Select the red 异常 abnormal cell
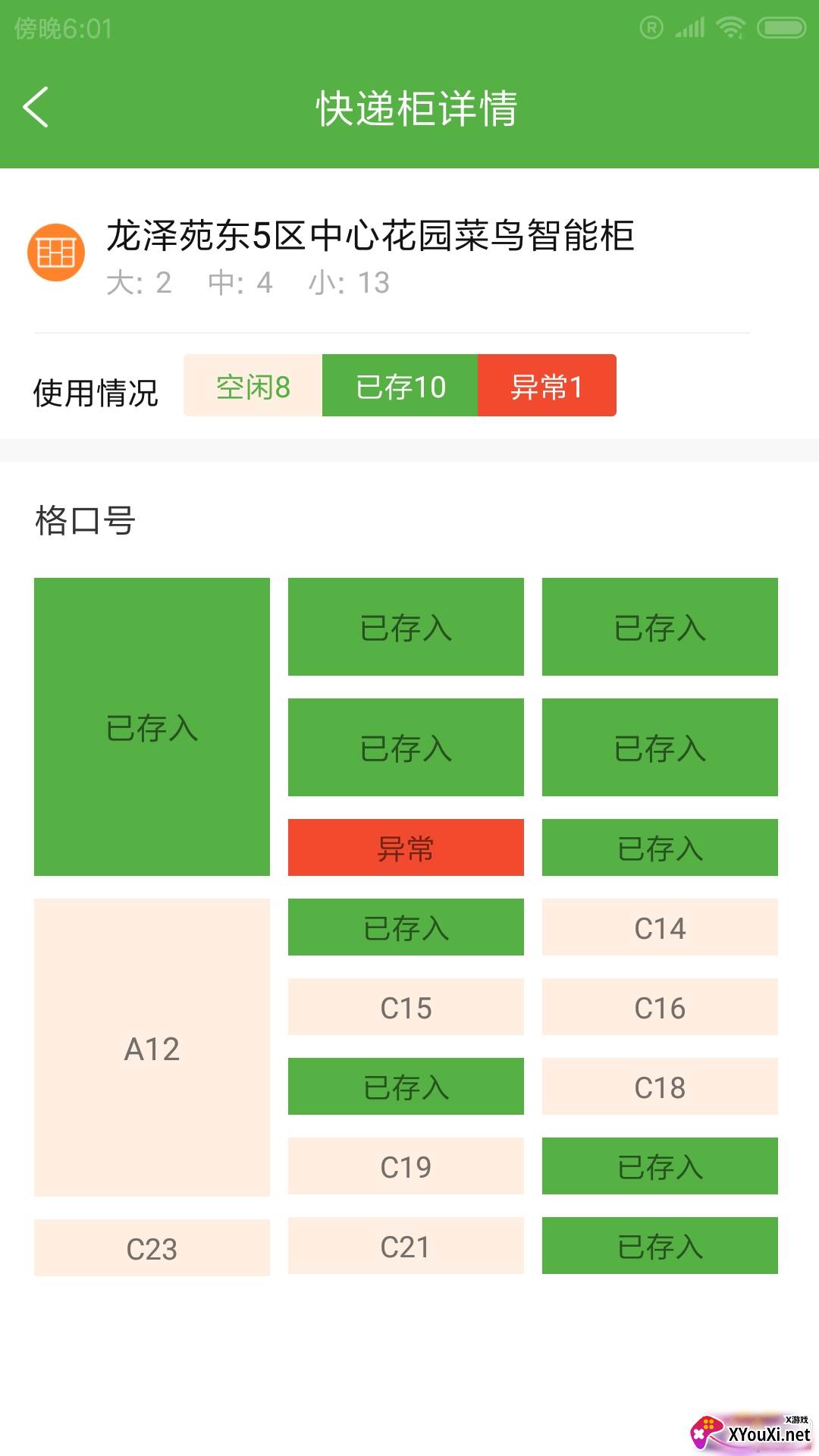 click(406, 849)
